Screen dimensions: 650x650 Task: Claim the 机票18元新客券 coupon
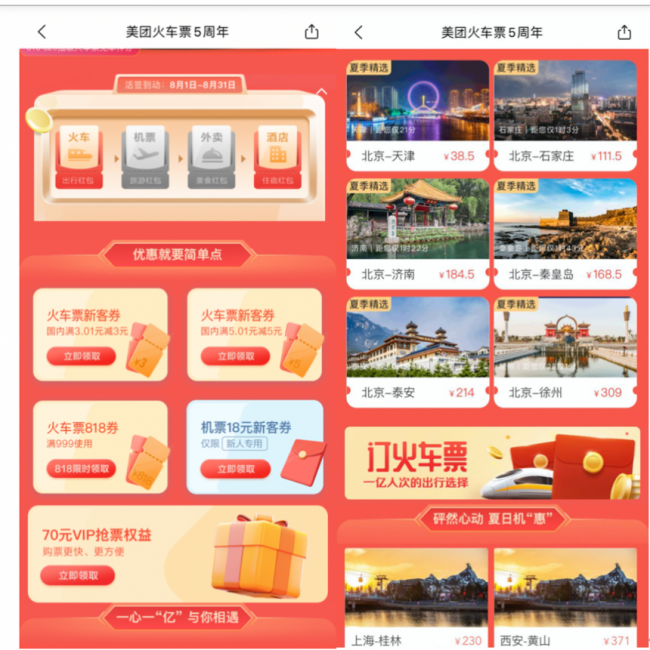click(235, 469)
